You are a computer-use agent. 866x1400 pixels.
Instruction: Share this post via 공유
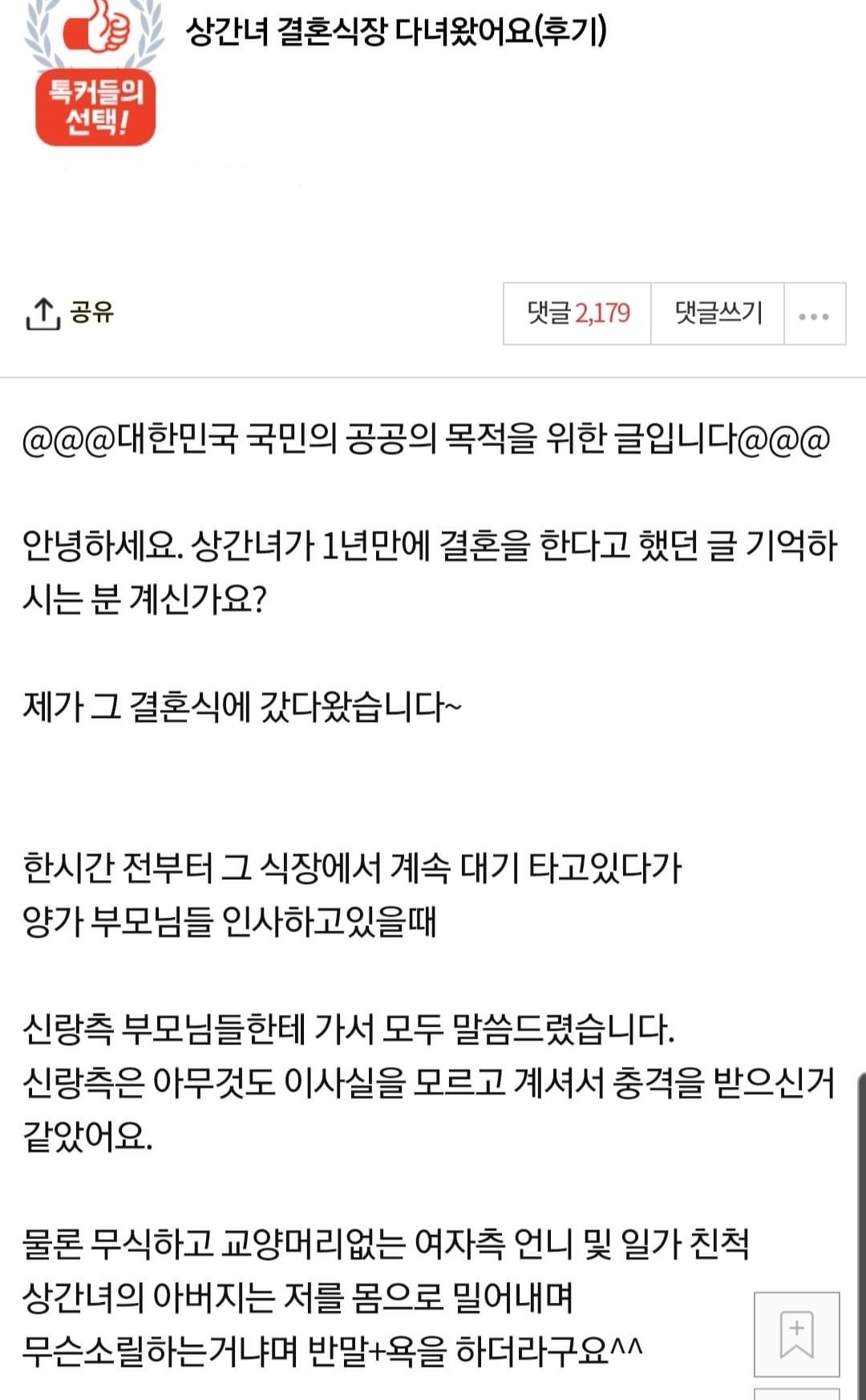click(70, 313)
